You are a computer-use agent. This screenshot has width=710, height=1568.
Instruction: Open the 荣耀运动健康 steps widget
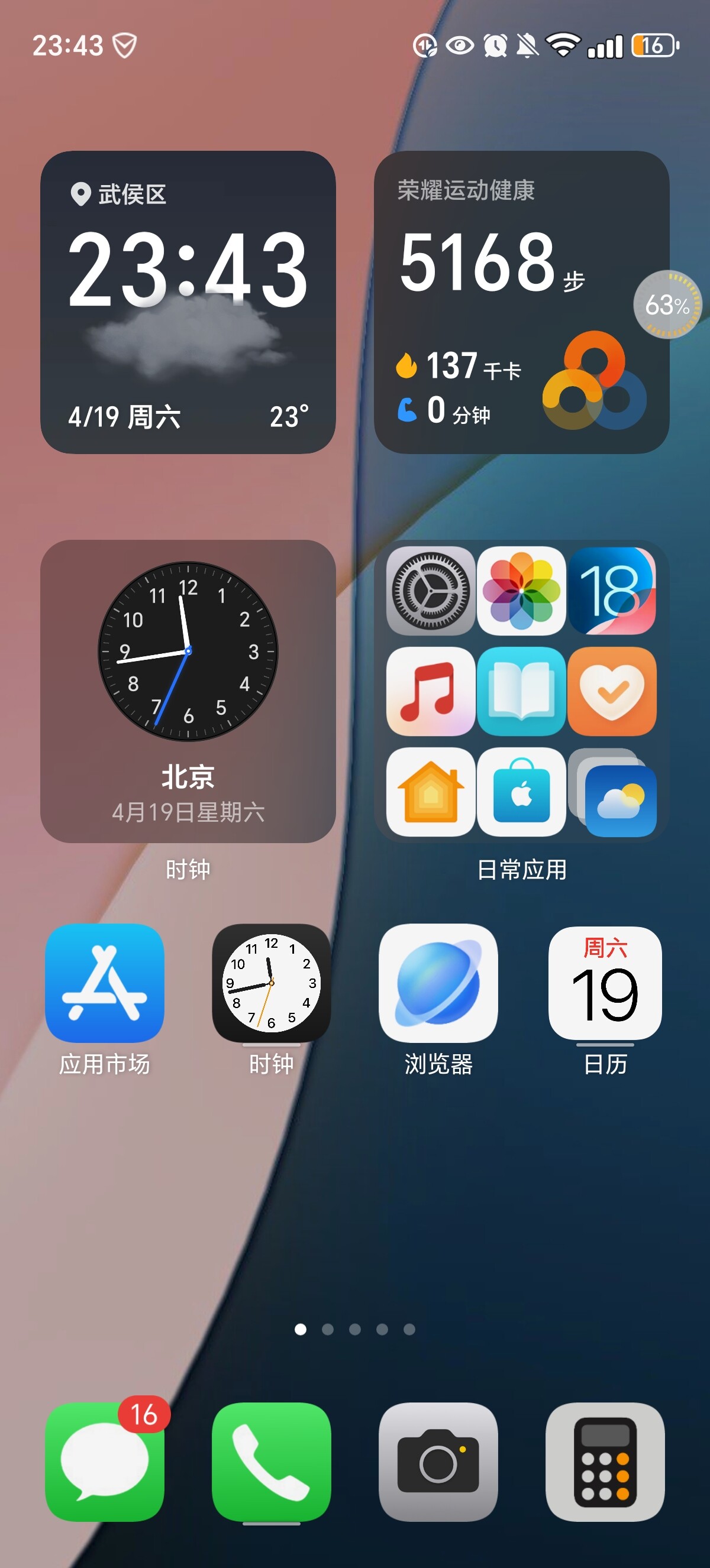tap(521, 302)
